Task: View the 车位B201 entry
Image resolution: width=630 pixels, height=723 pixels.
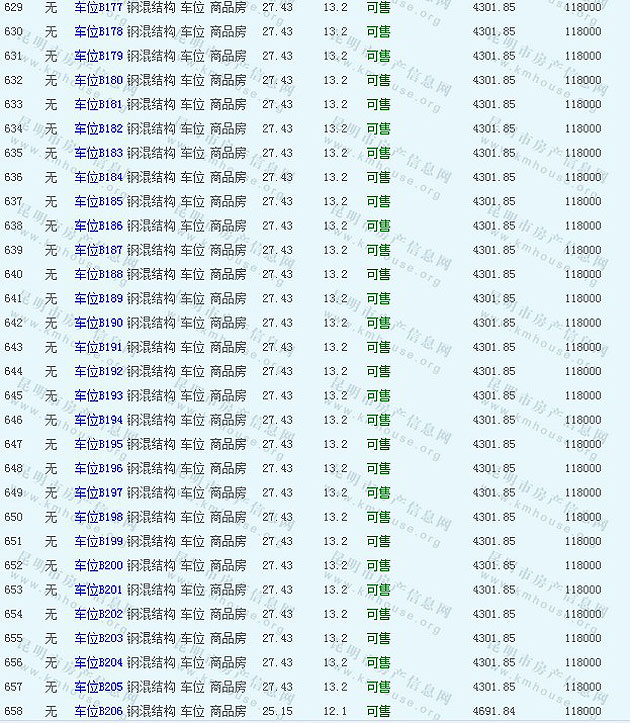Action: [99, 590]
